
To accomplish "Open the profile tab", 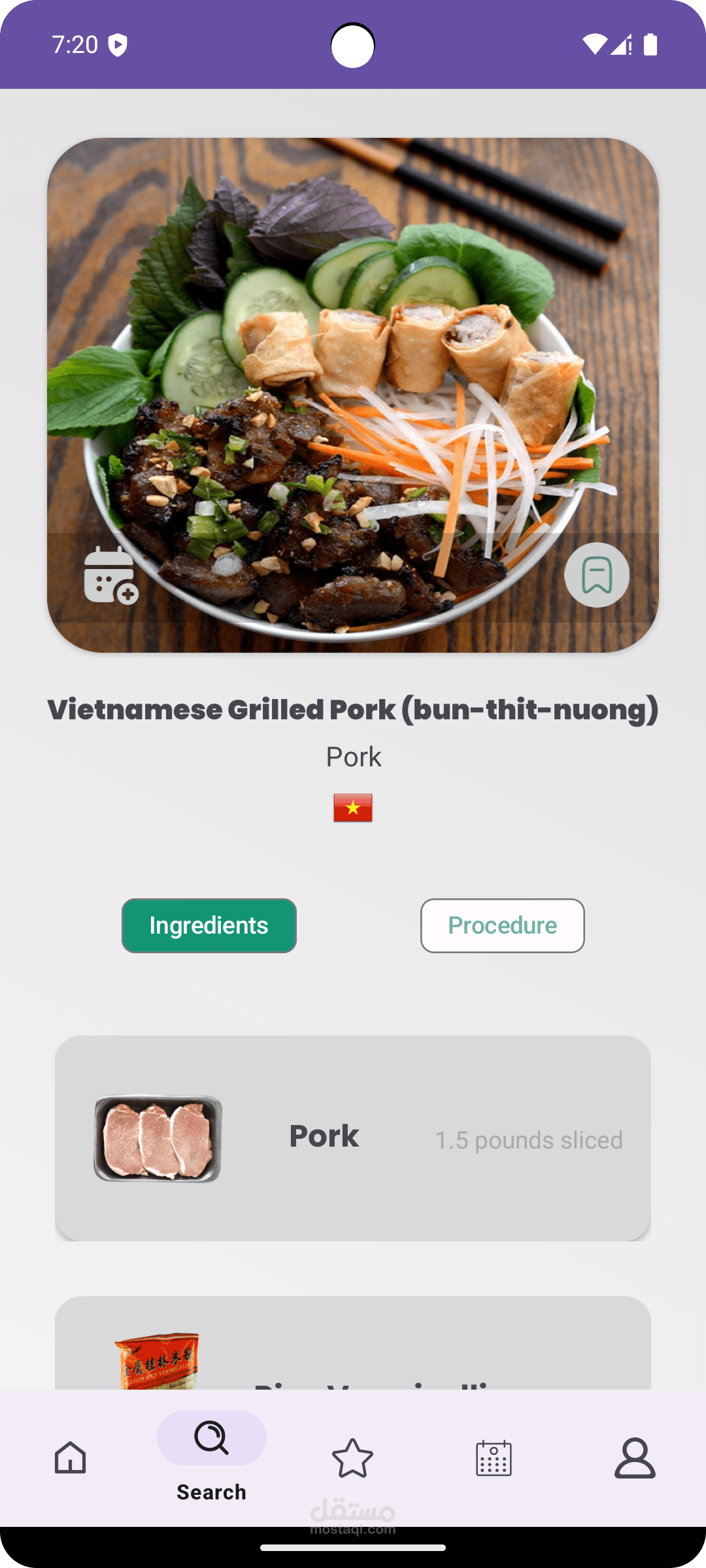I will point(635,1458).
